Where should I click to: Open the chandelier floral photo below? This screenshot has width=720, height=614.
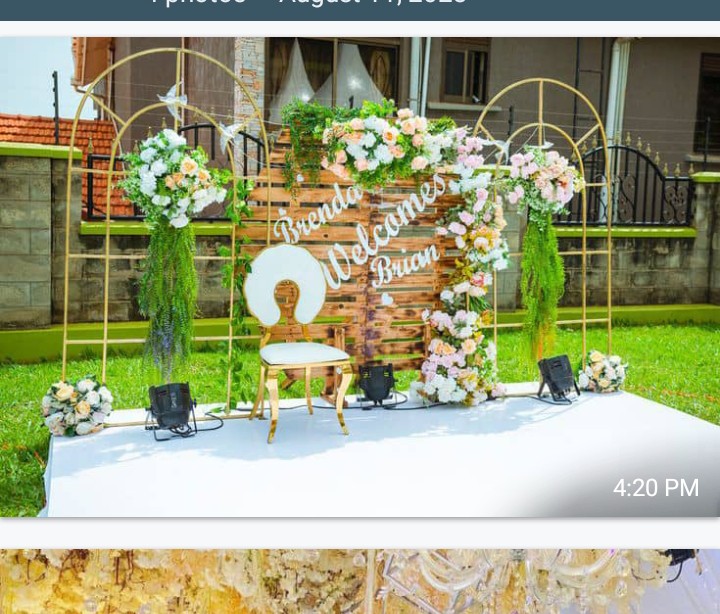(360, 582)
